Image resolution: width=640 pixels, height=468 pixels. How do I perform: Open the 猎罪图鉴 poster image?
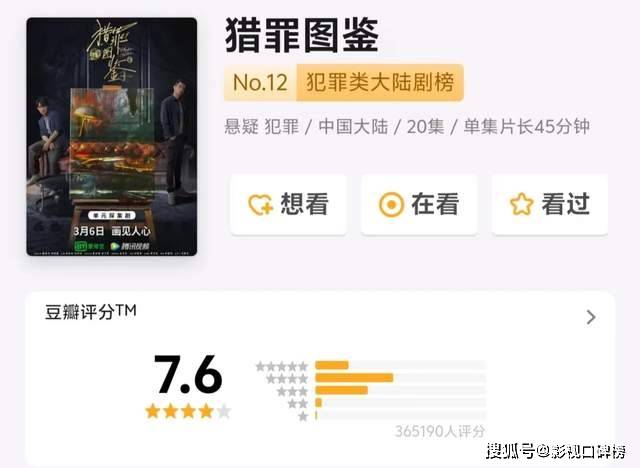click(112, 135)
